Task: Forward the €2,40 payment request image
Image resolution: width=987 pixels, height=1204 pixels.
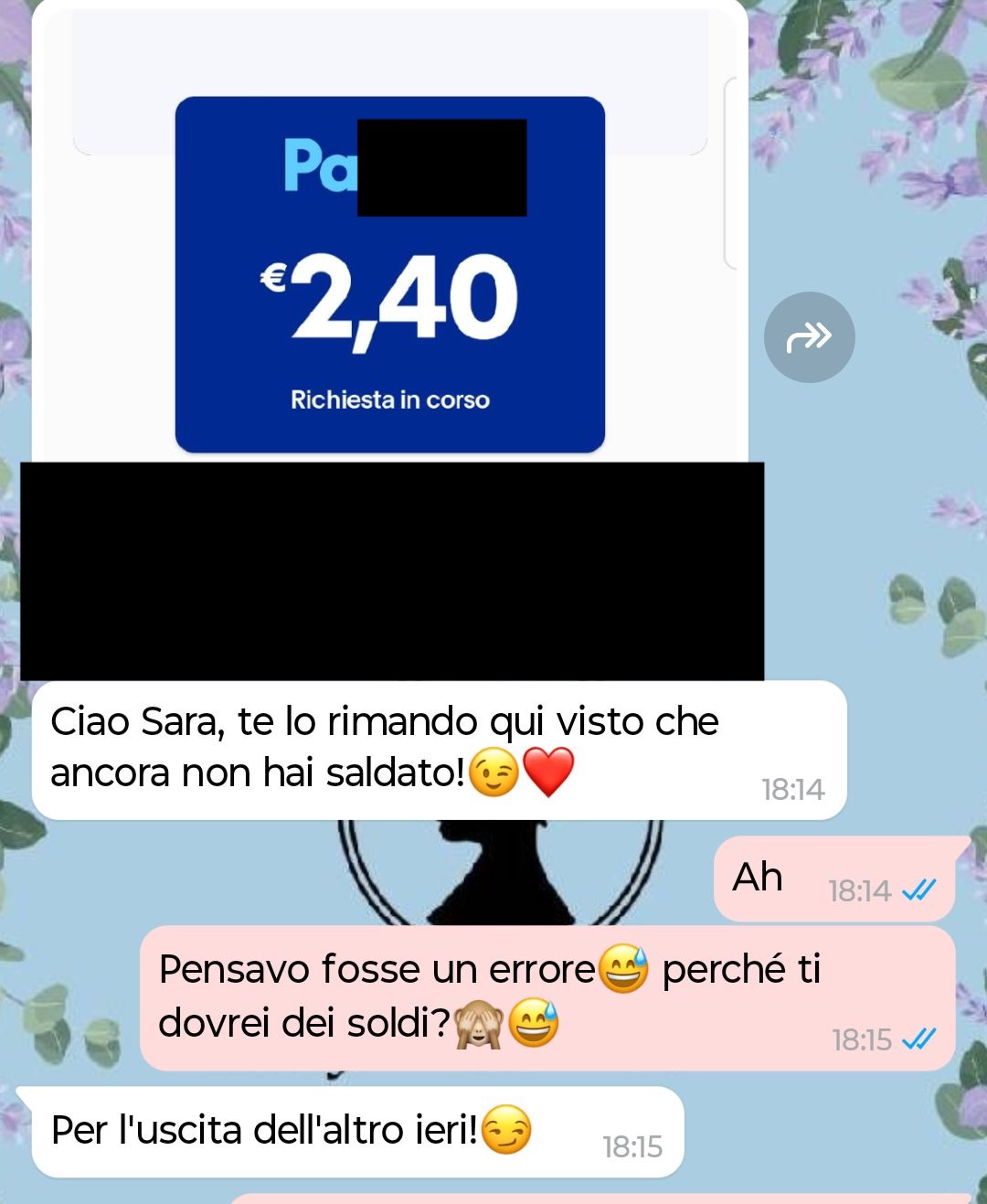Action: point(809,337)
